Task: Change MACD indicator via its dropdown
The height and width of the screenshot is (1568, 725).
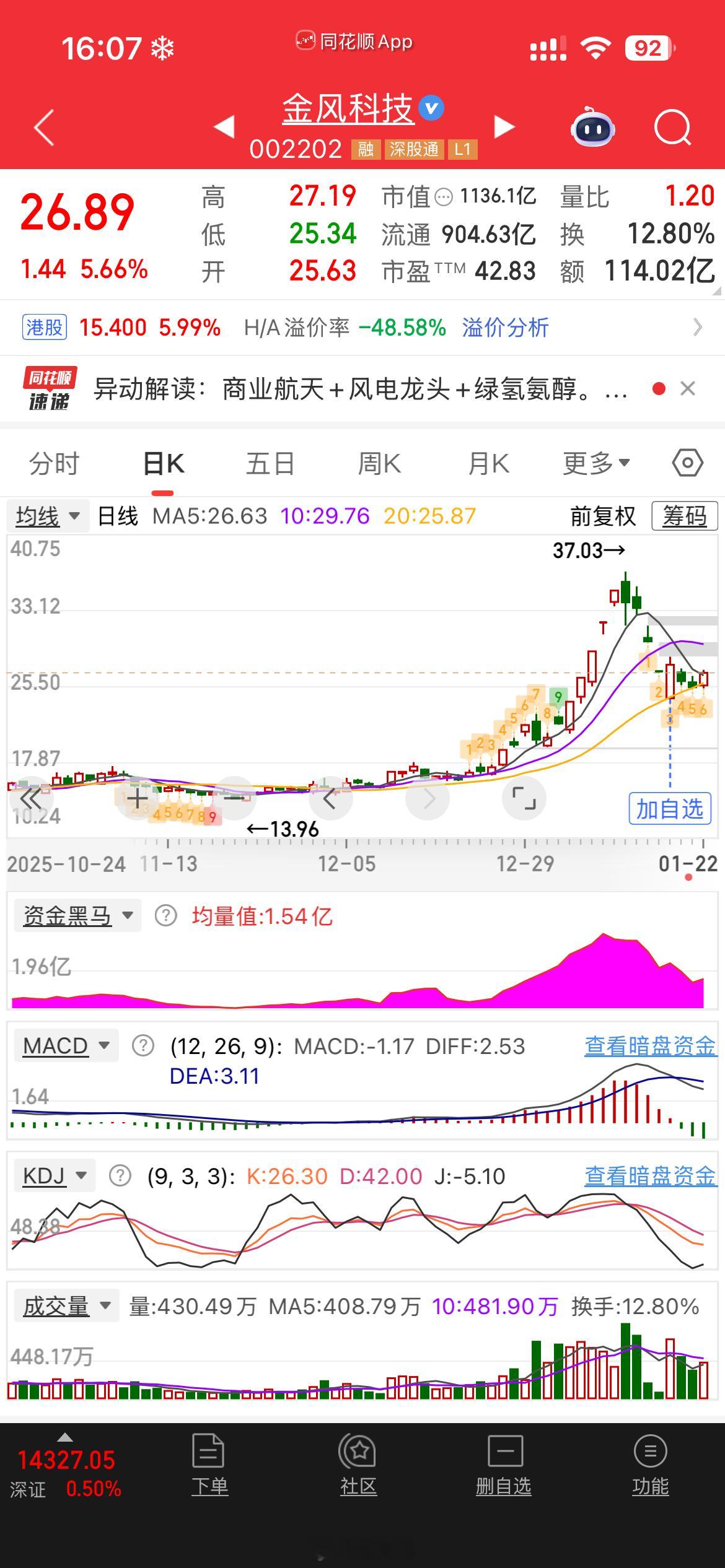Action: (x=65, y=1044)
